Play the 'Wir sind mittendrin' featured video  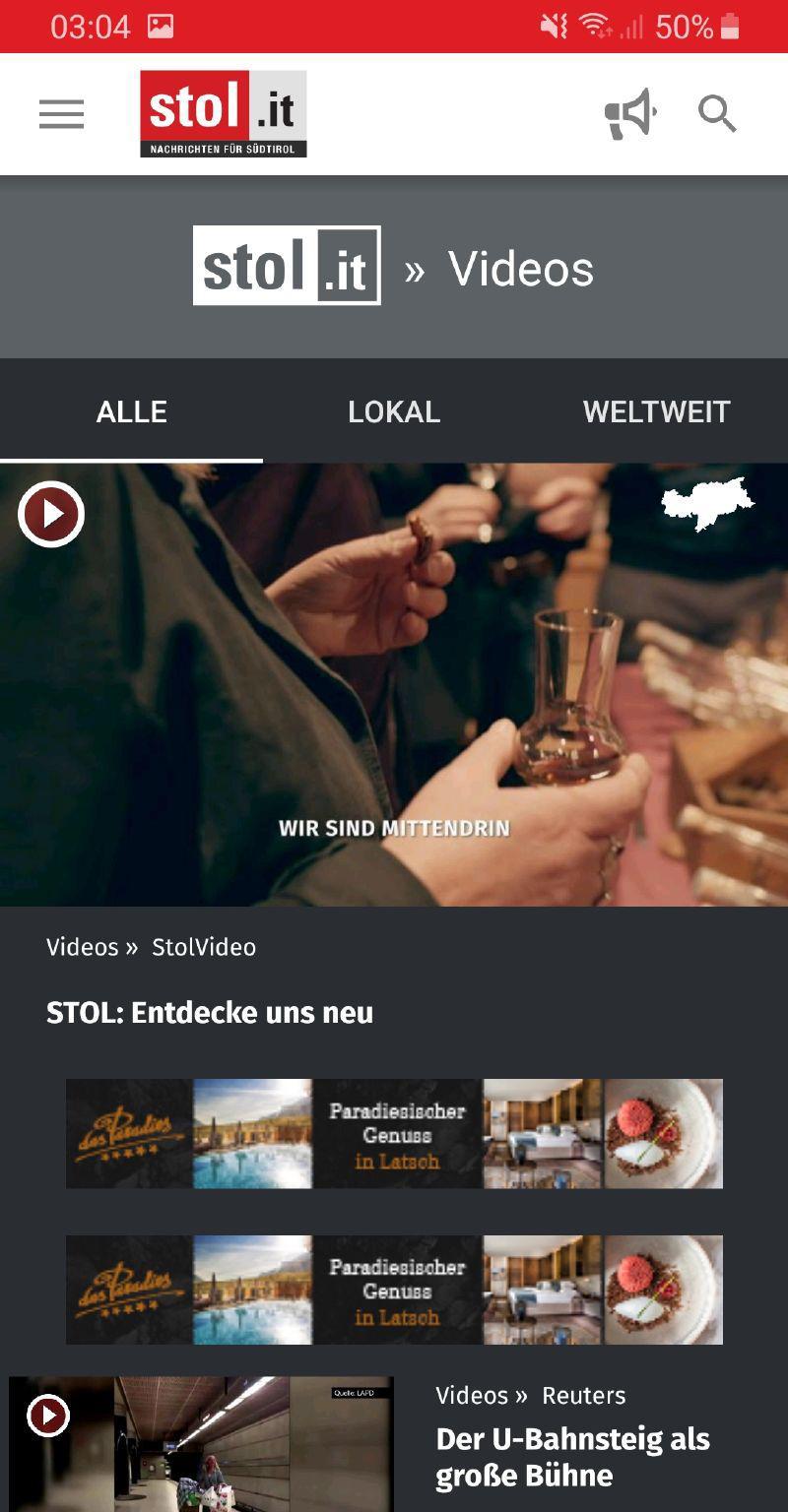pyautogui.click(x=394, y=684)
